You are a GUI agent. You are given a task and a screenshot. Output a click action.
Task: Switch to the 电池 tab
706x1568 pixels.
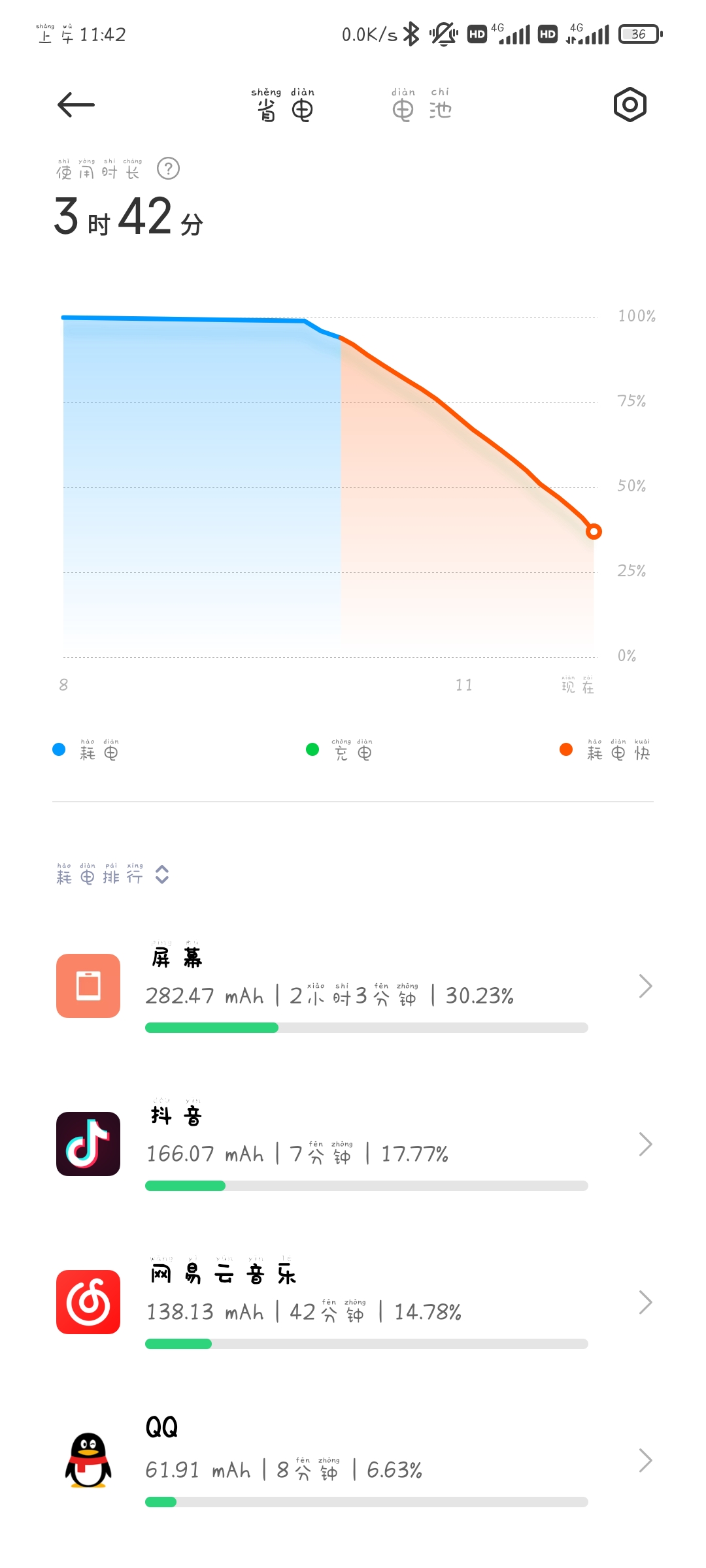[x=422, y=105]
